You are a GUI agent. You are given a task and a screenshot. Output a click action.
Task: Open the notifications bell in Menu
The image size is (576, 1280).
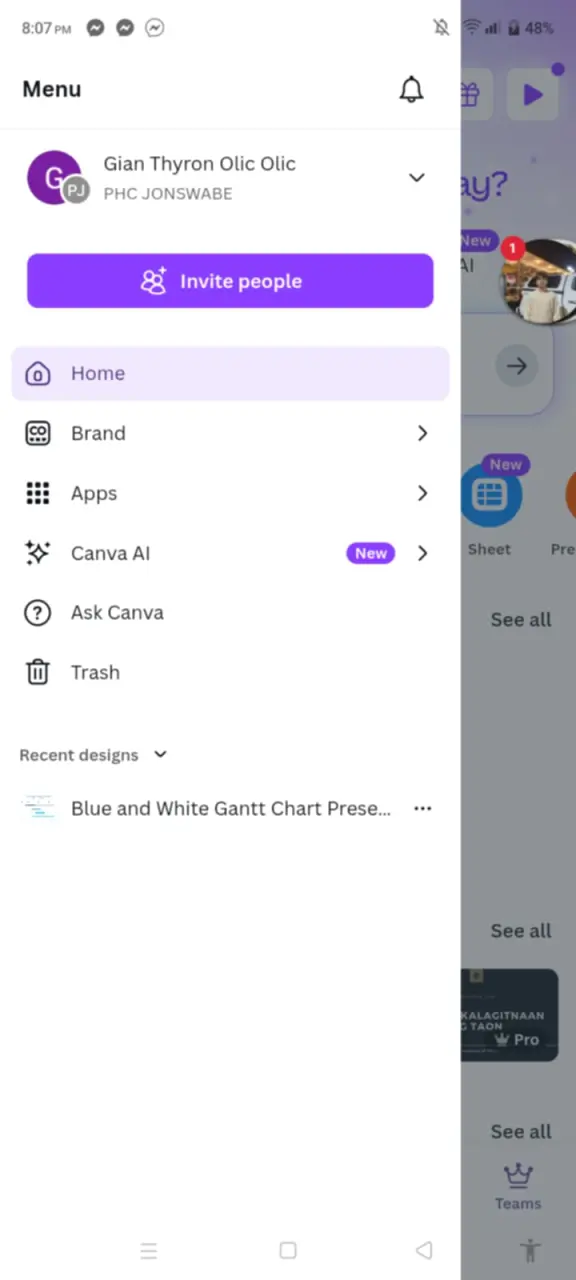point(411,89)
